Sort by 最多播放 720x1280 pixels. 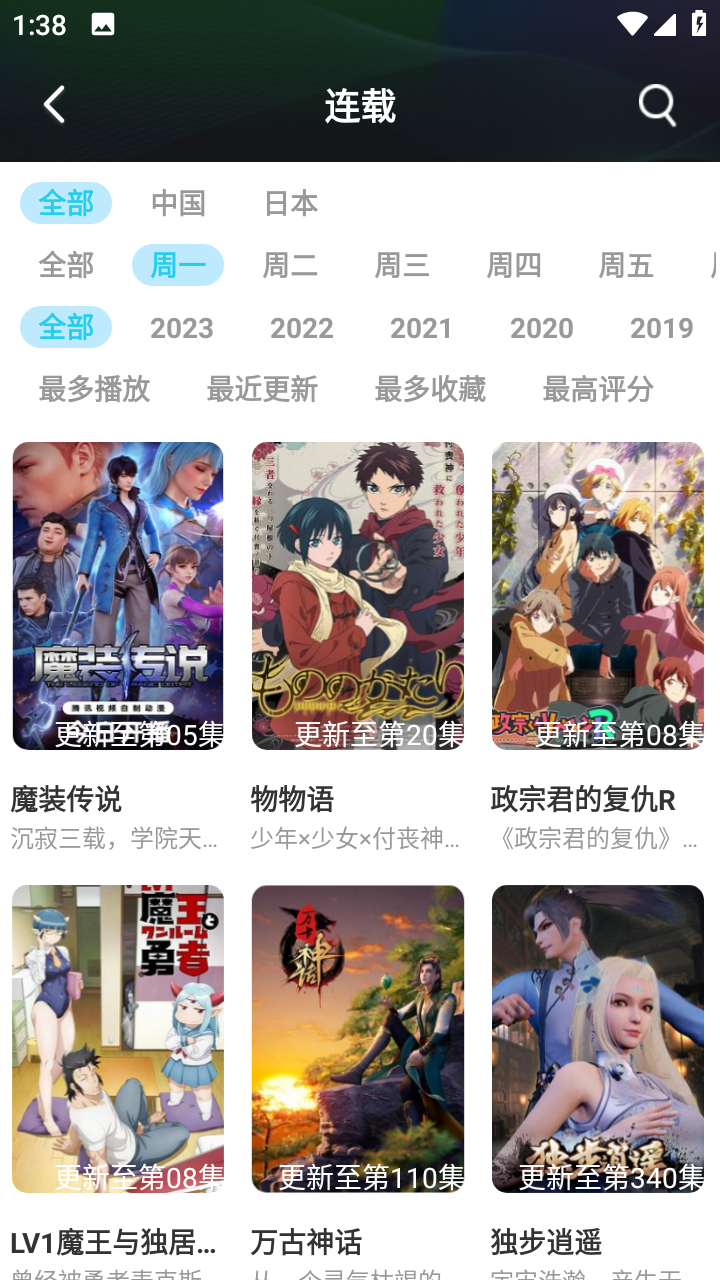pyautogui.click(x=94, y=389)
